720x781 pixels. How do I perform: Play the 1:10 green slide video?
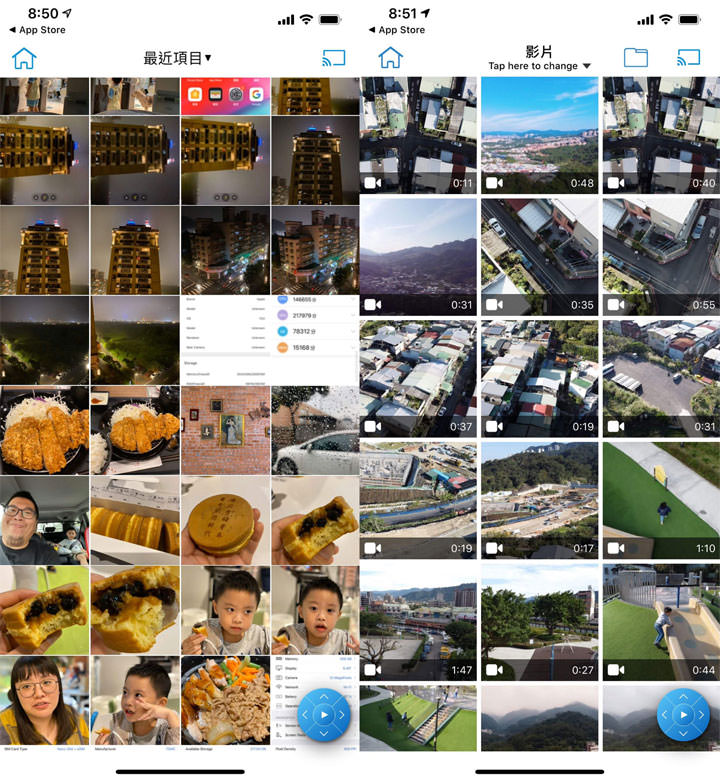(660, 500)
